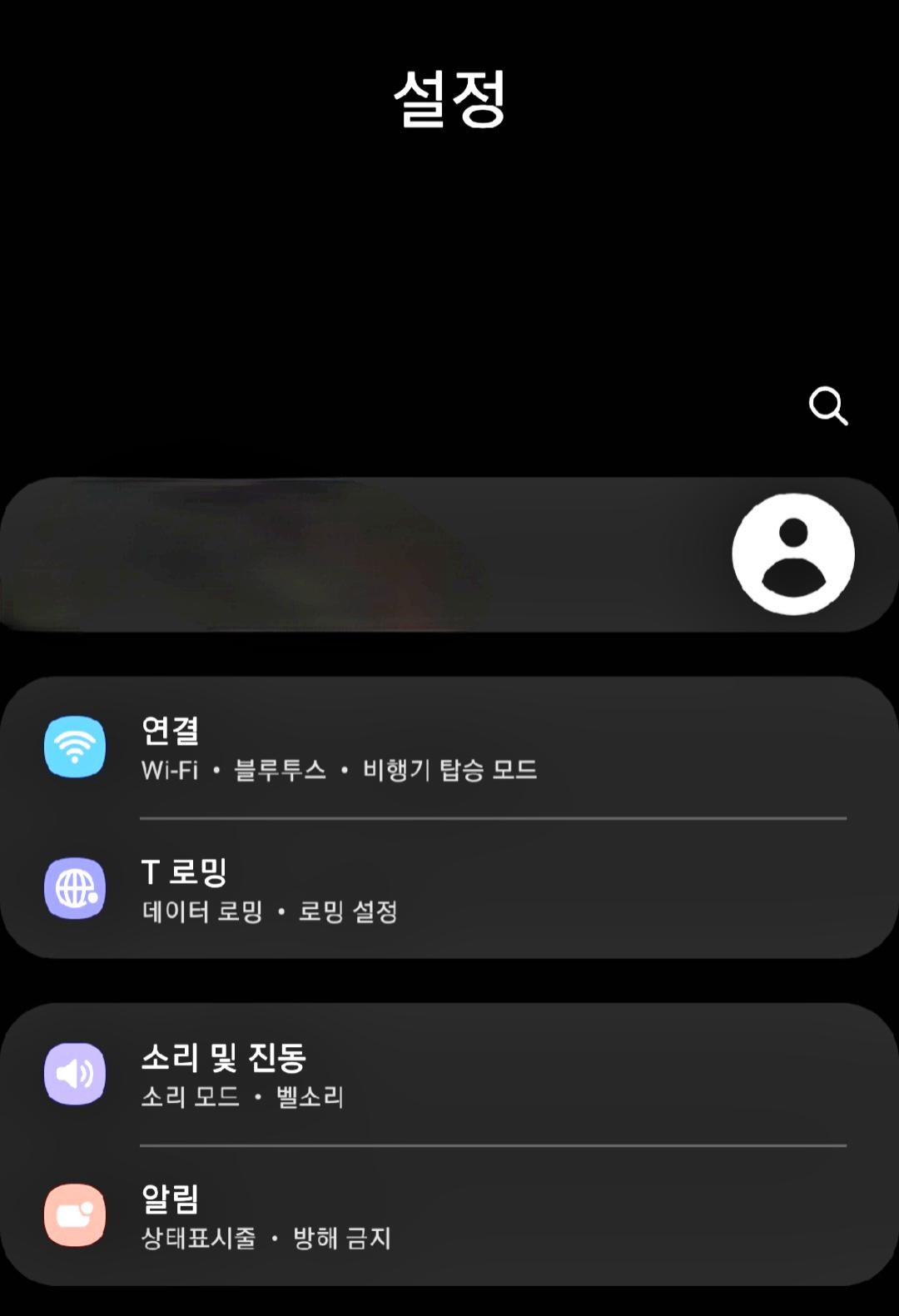Tap the Wi-Fi icon in Connections row
Image resolution: width=899 pixels, height=1316 pixels.
pos(74,747)
